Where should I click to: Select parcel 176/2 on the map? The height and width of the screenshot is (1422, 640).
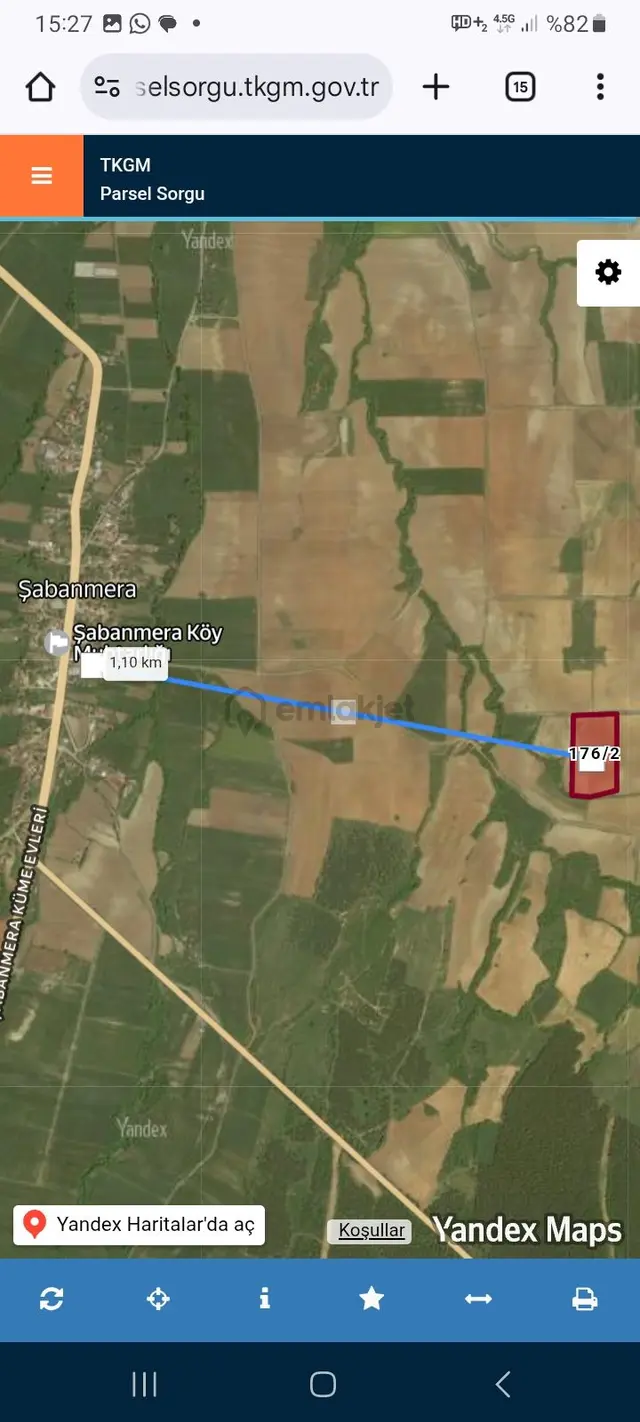click(594, 754)
